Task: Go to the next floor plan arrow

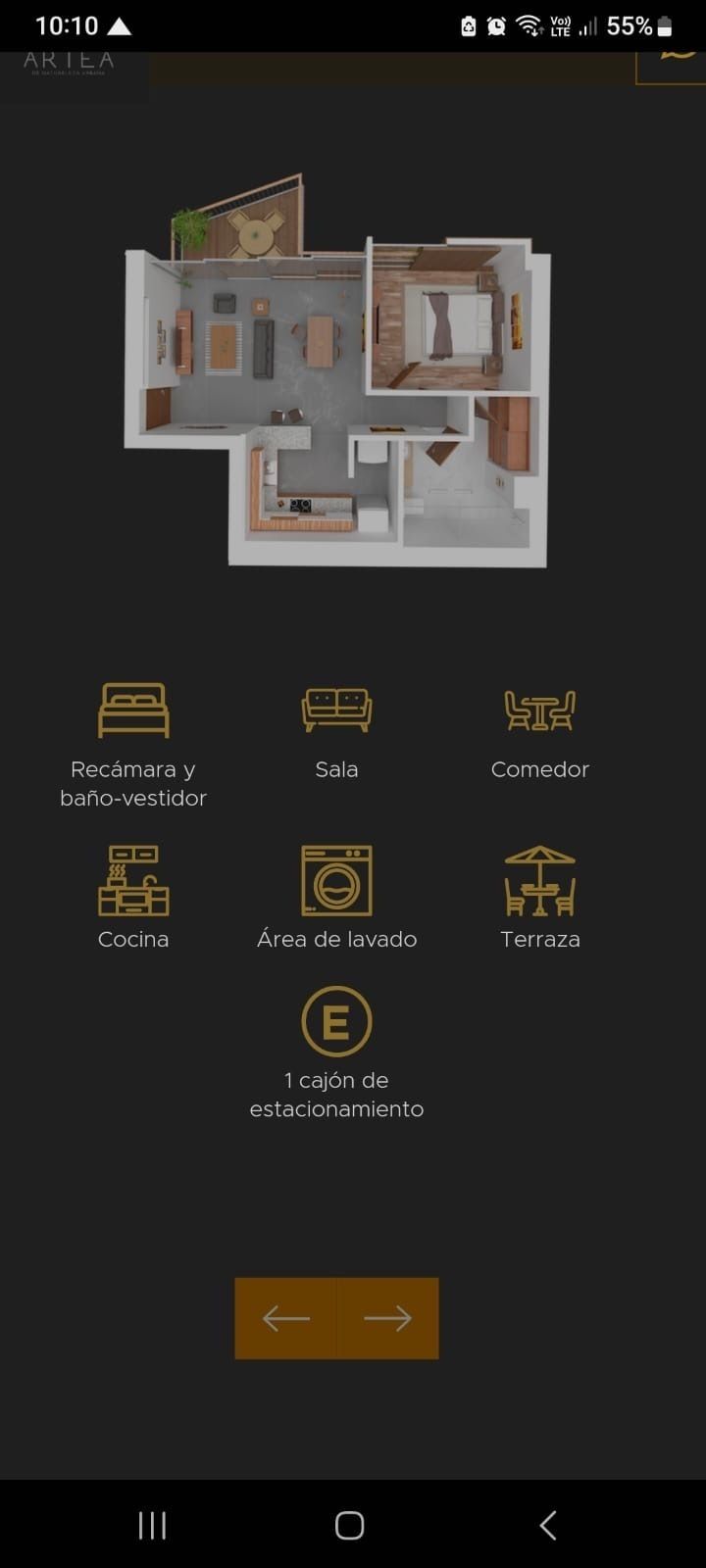Action: point(388,1318)
